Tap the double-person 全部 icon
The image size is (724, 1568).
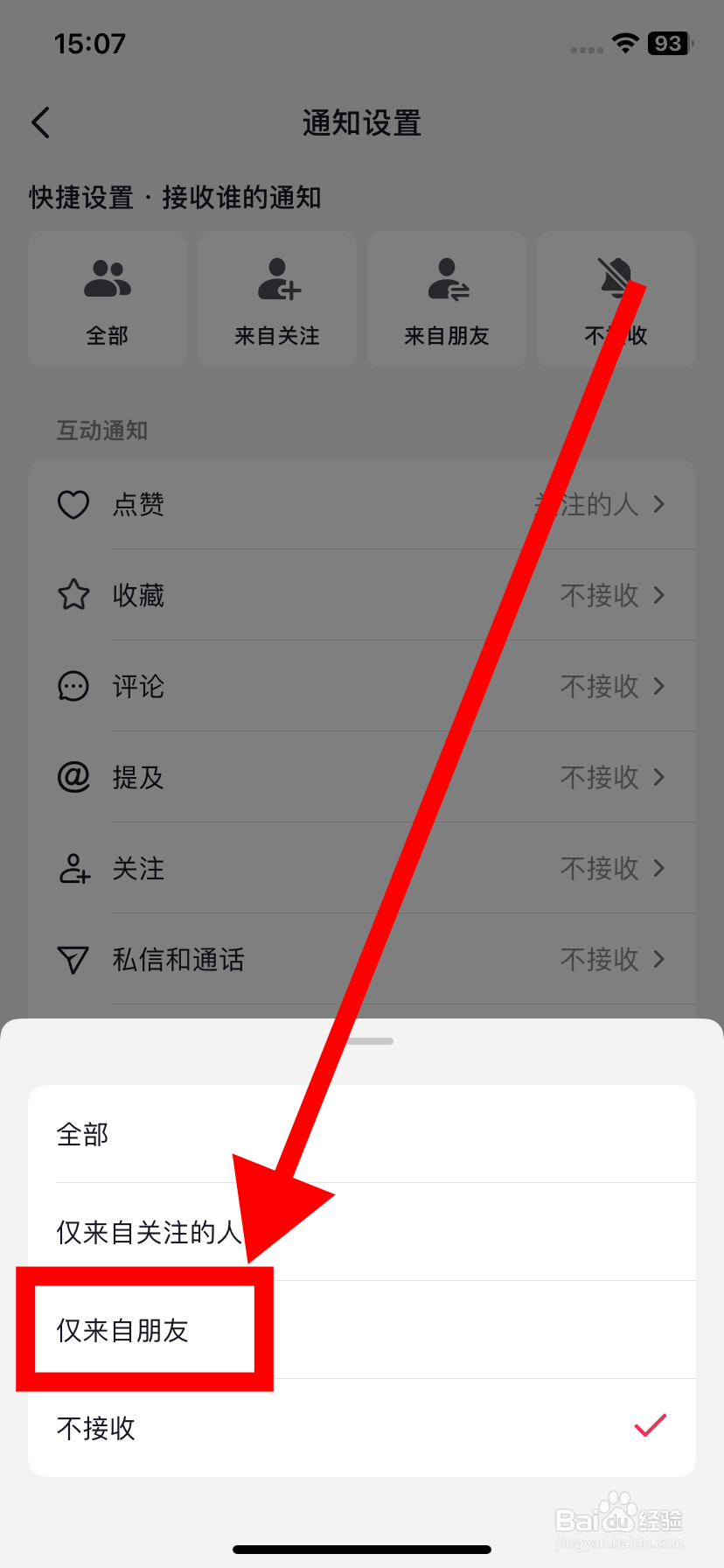pyautogui.click(x=107, y=278)
